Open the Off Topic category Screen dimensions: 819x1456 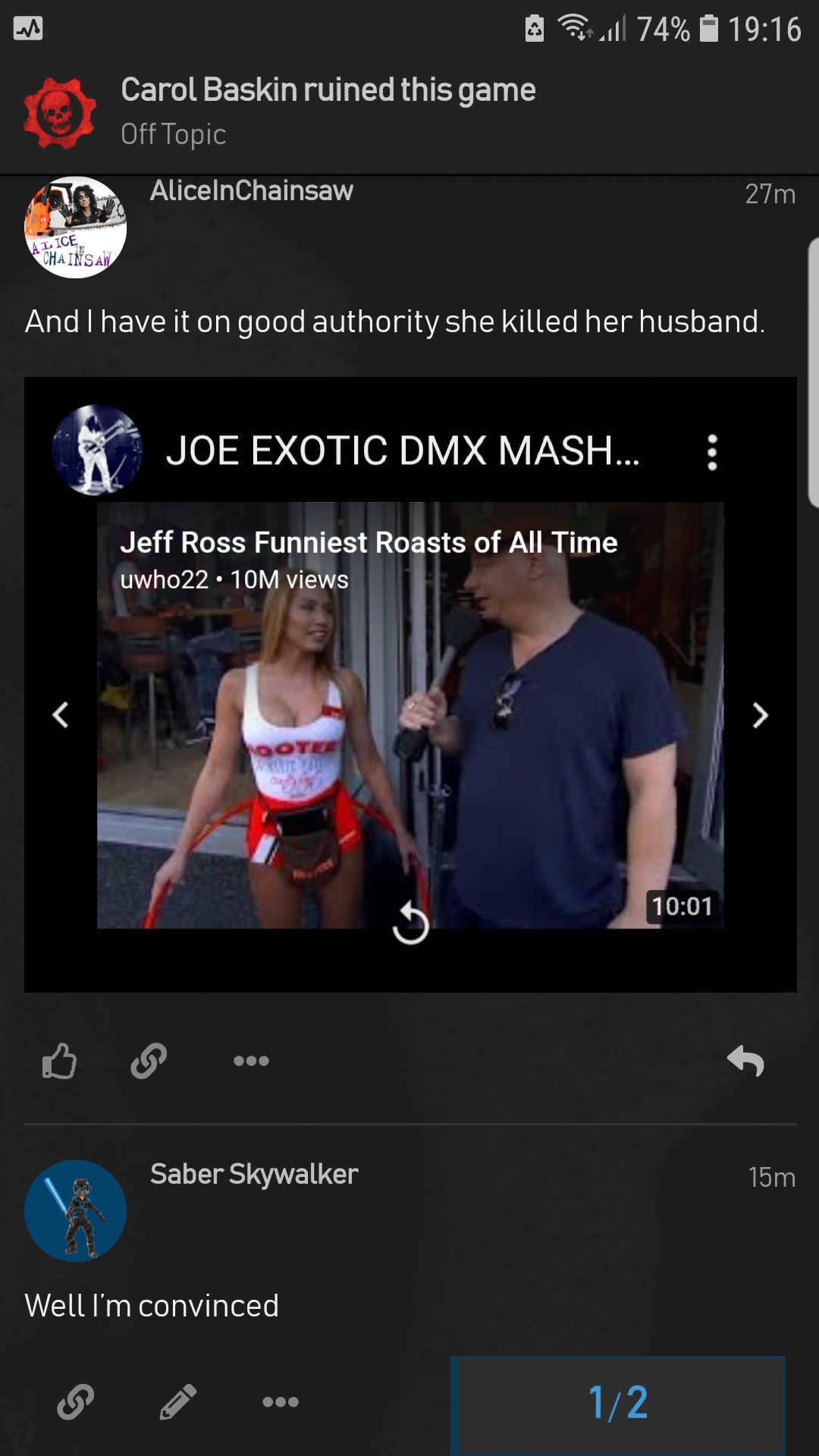coord(174,134)
